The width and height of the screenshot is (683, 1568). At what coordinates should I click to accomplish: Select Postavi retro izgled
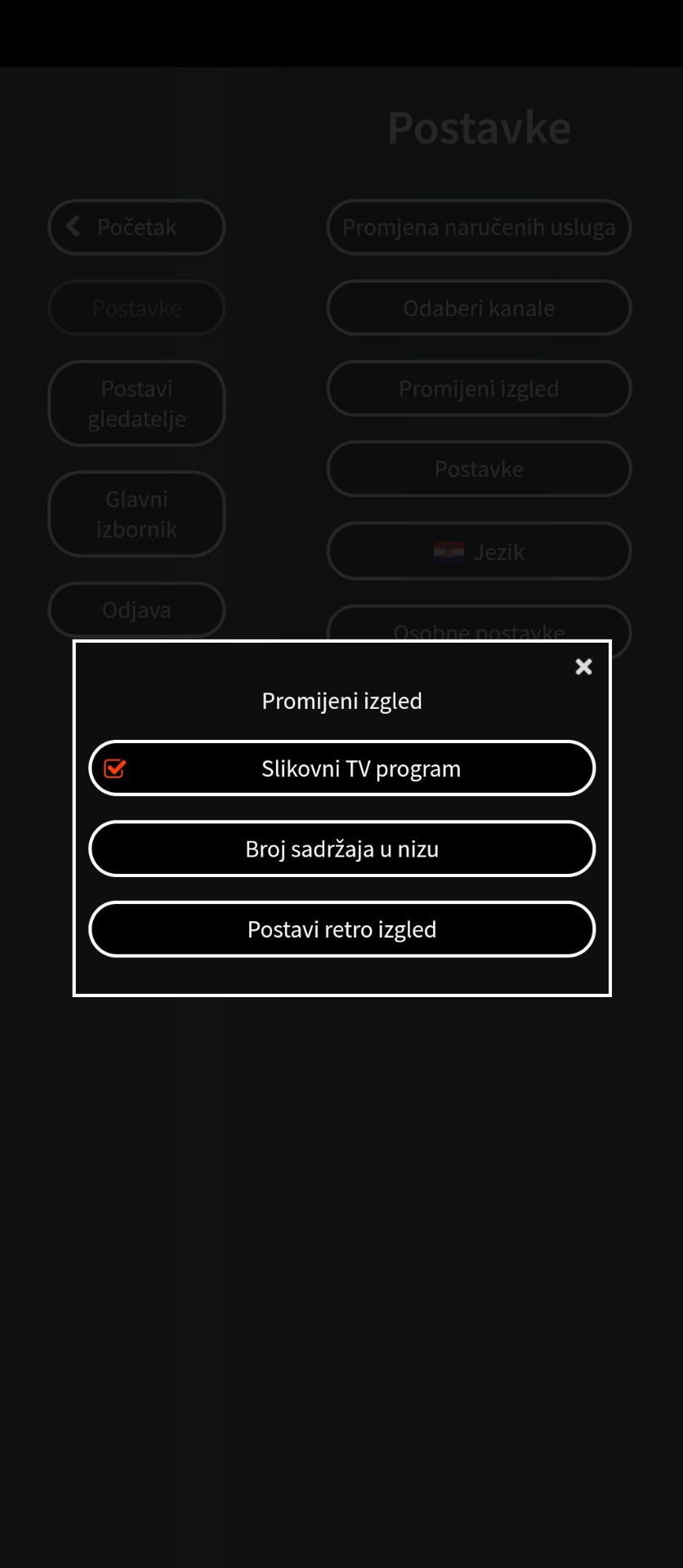[341, 929]
